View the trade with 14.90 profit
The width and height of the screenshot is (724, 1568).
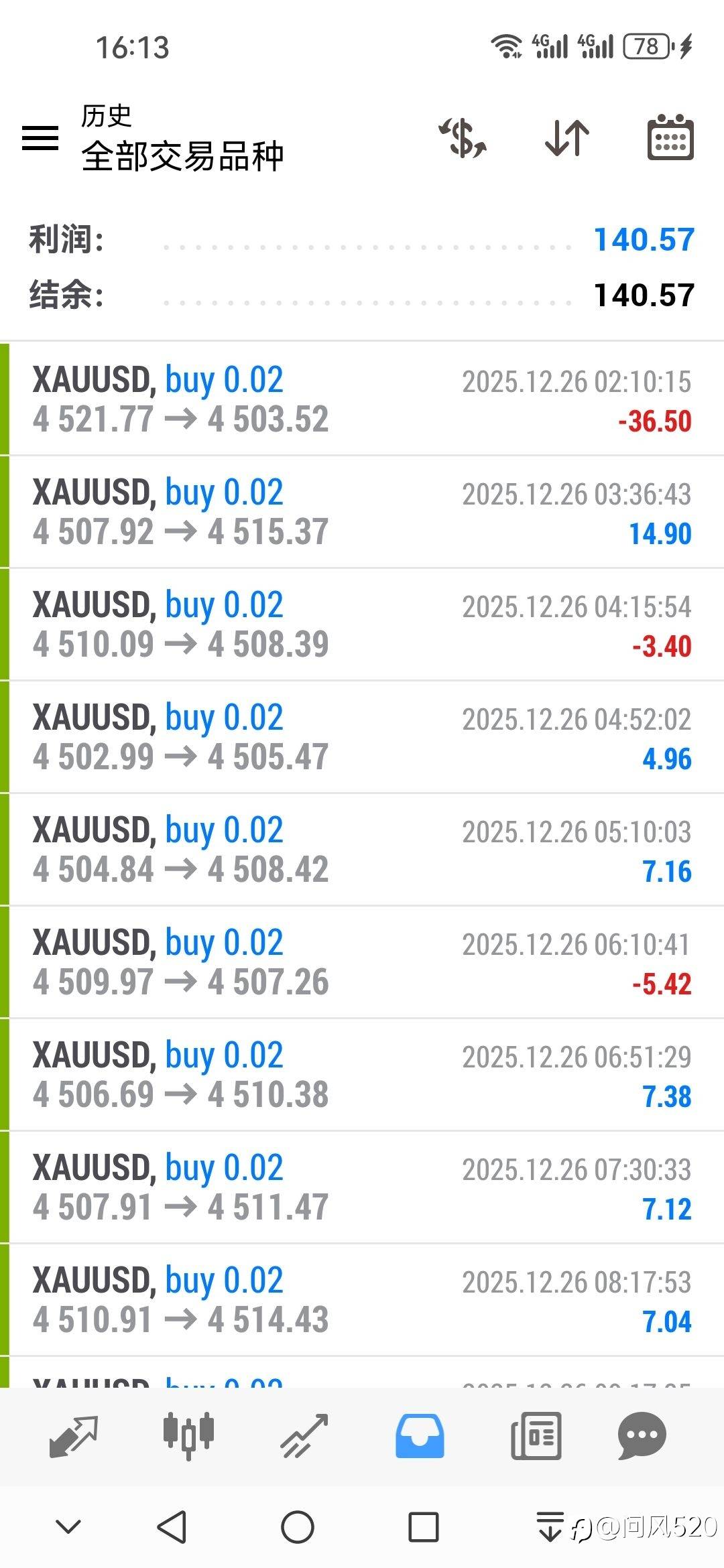[x=362, y=512]
